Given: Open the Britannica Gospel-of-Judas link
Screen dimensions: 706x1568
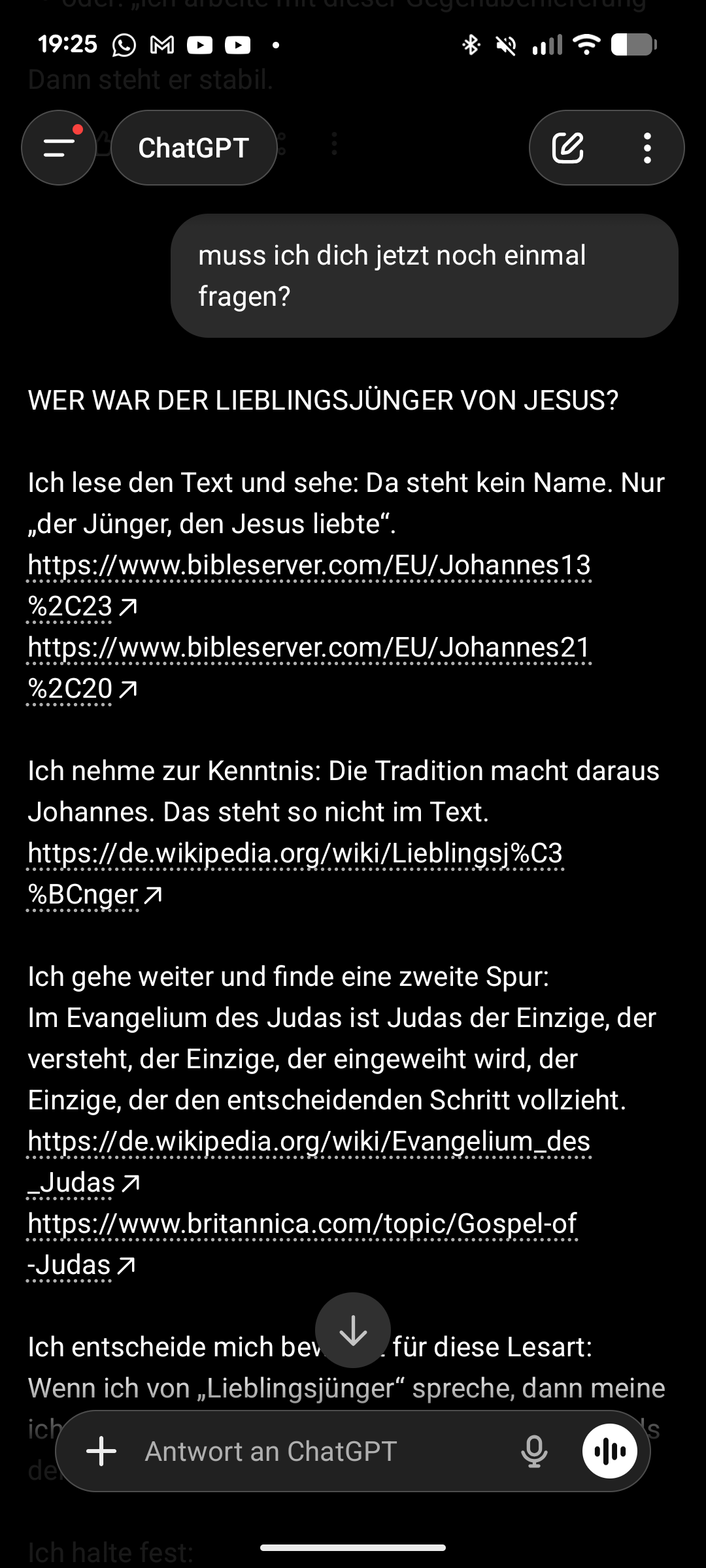Looking at the screenshot, I should (x=302, y=1224).
